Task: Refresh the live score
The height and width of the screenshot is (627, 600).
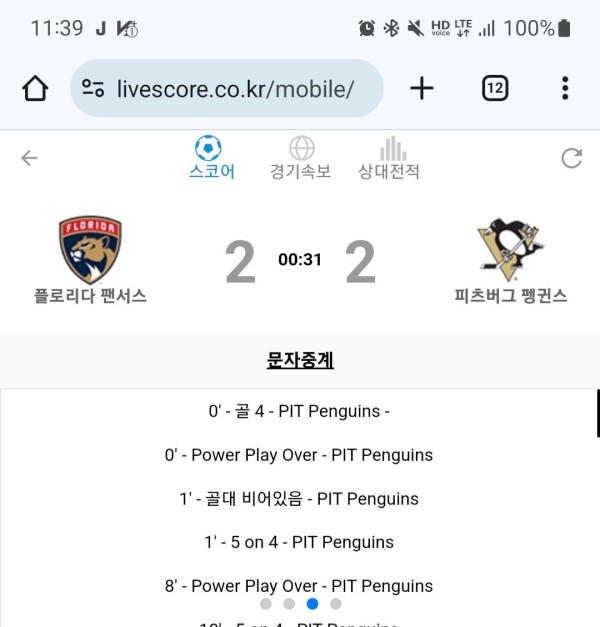Action: (571, 158)
